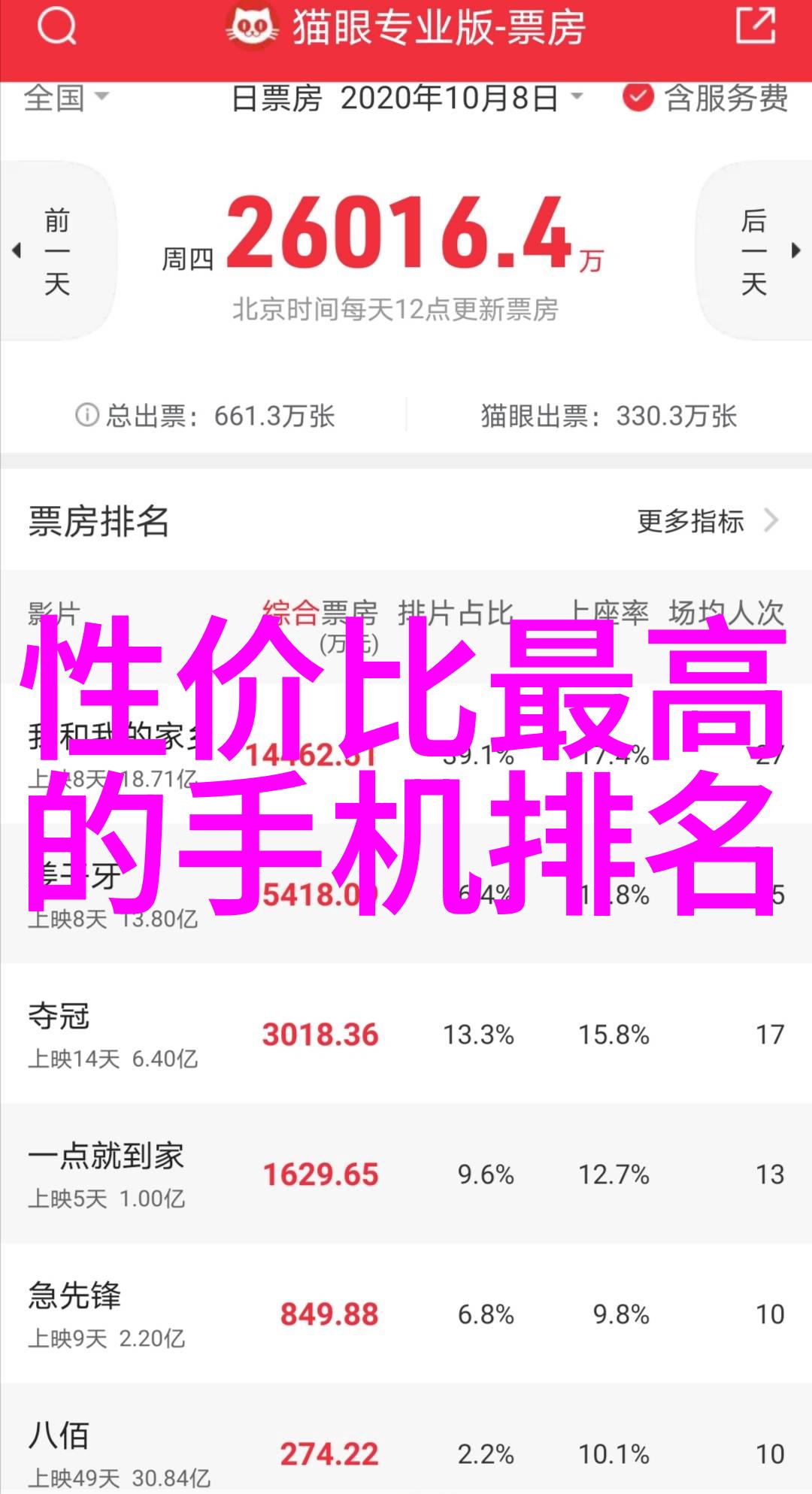
Task: Toggle the 含服务费 checkbox
Action: coord(638,98)
